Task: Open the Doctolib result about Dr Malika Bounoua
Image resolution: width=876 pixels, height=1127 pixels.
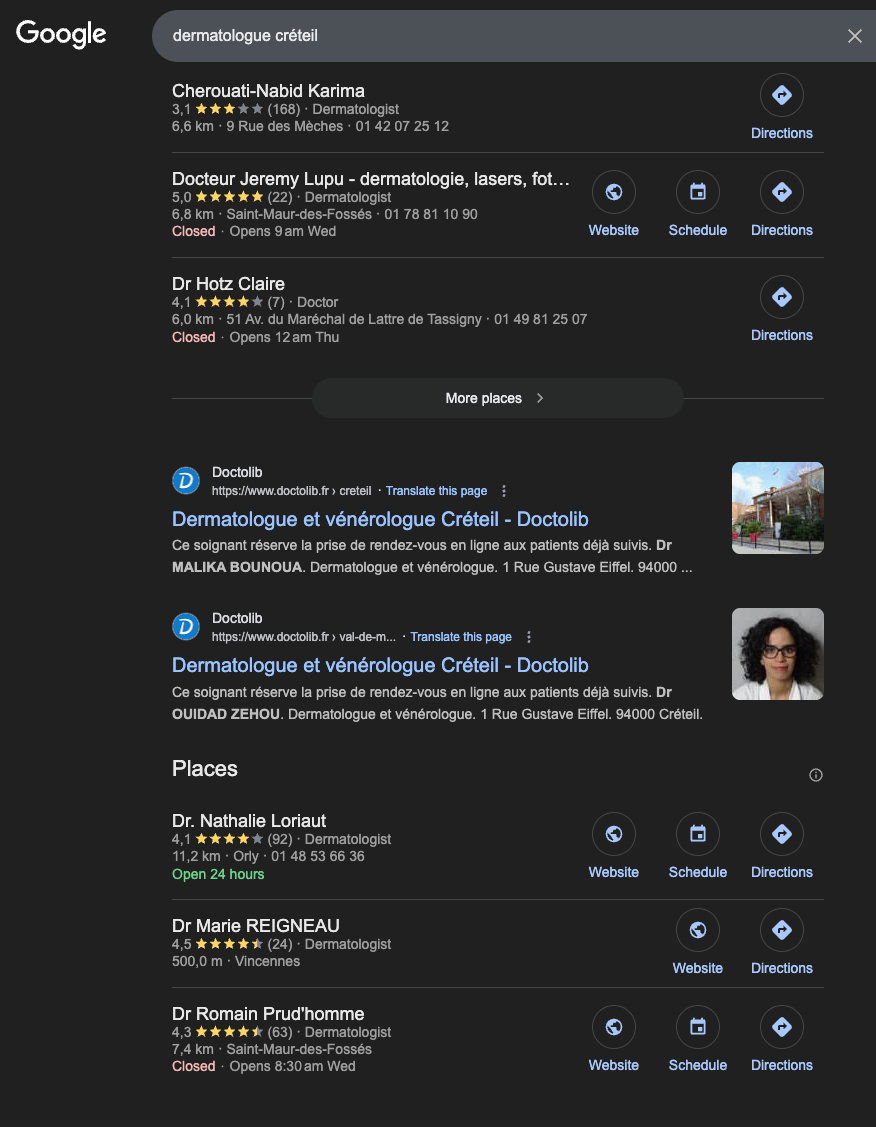Action: (380, 519)
